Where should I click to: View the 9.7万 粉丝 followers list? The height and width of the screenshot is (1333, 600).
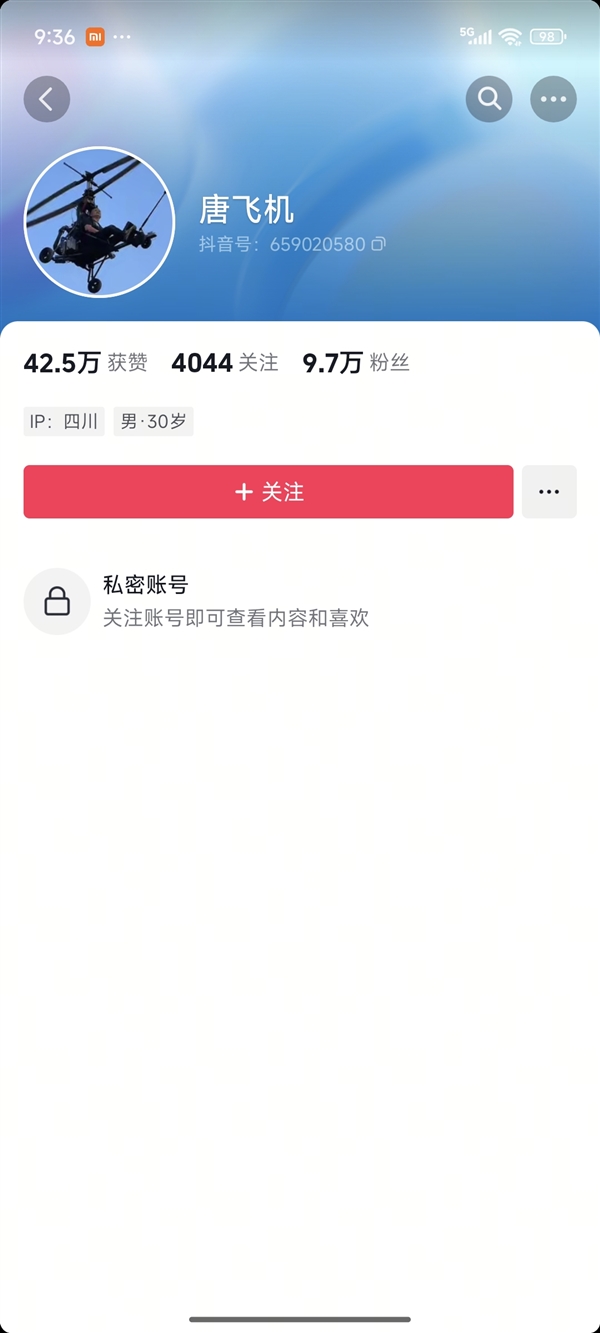click(x=356, y=363)
